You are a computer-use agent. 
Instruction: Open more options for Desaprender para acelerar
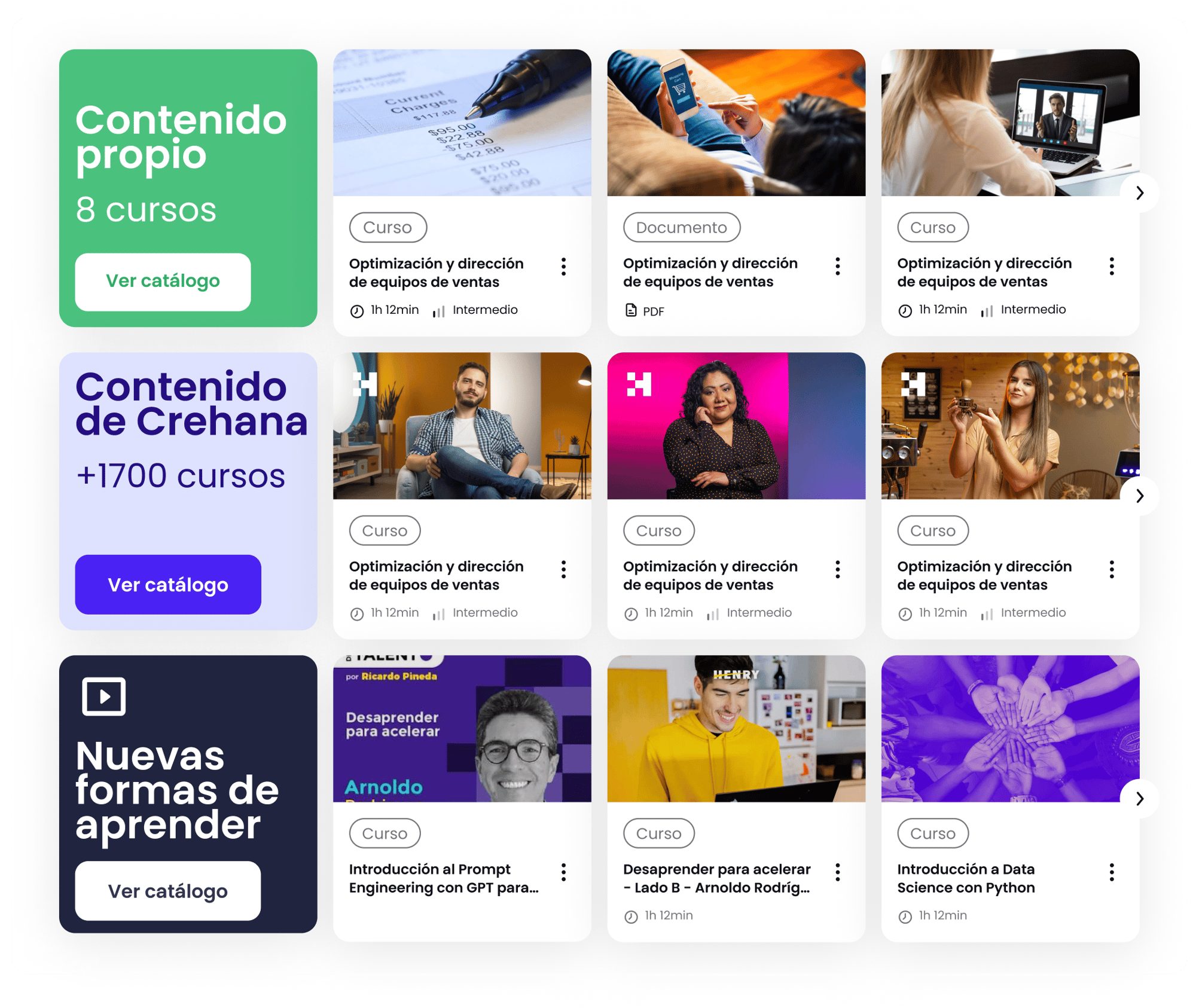838,872
